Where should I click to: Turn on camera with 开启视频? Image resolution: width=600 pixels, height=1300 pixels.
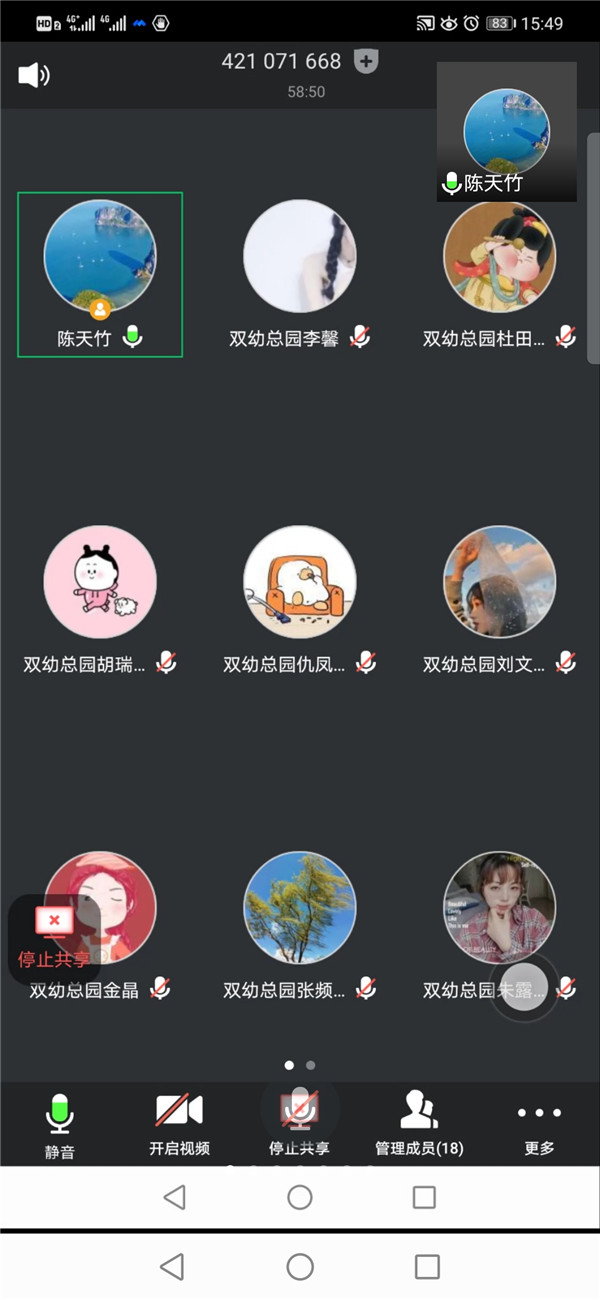tap(180, 1126)
